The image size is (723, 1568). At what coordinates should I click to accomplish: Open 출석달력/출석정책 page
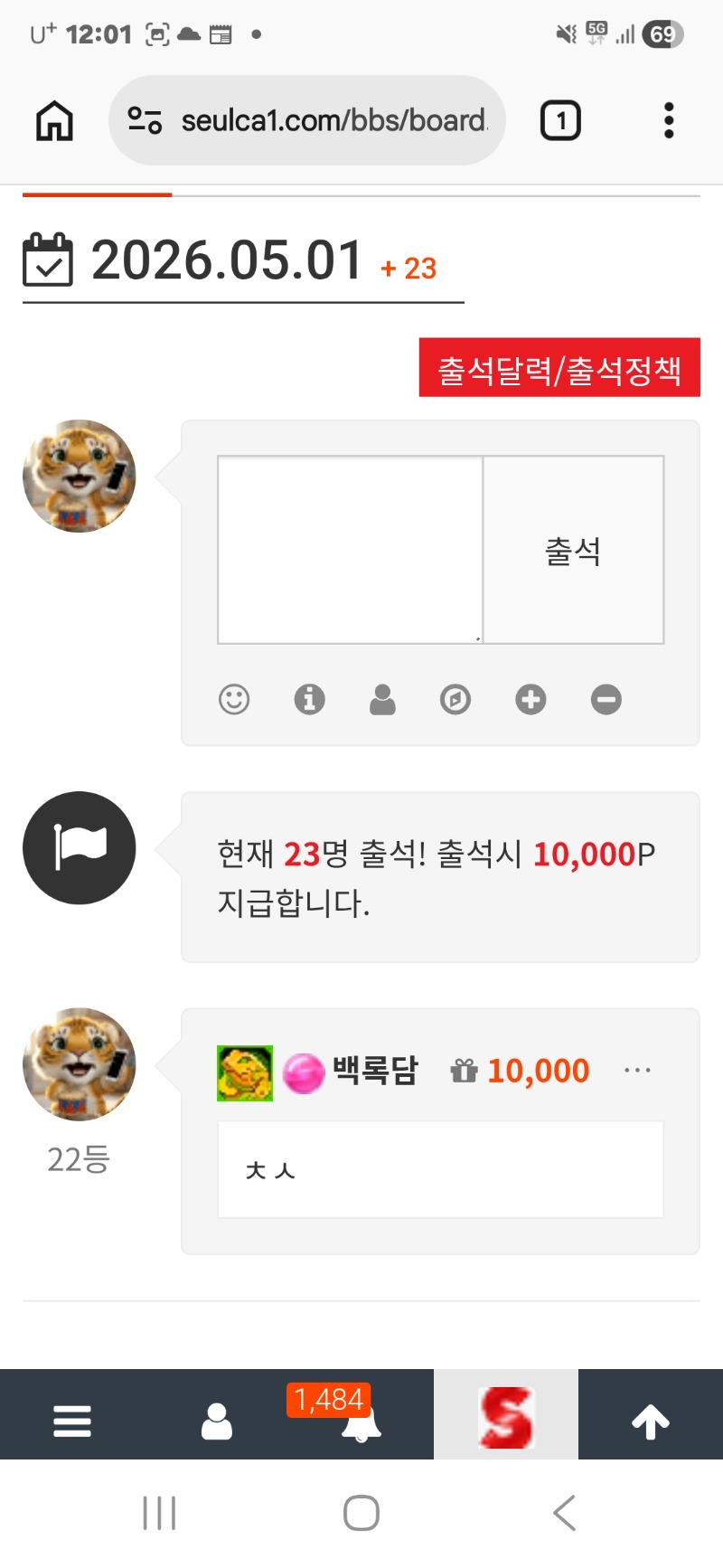pos(559,368)
